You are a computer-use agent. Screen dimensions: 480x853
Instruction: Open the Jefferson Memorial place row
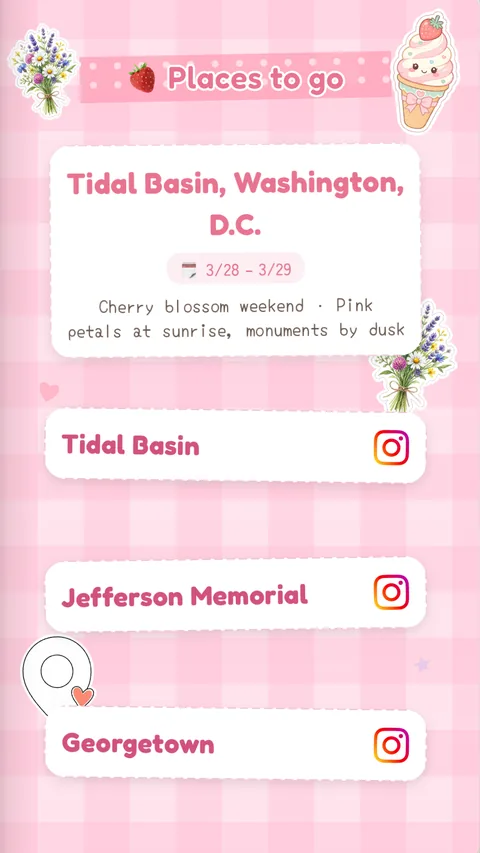point(235,594)
